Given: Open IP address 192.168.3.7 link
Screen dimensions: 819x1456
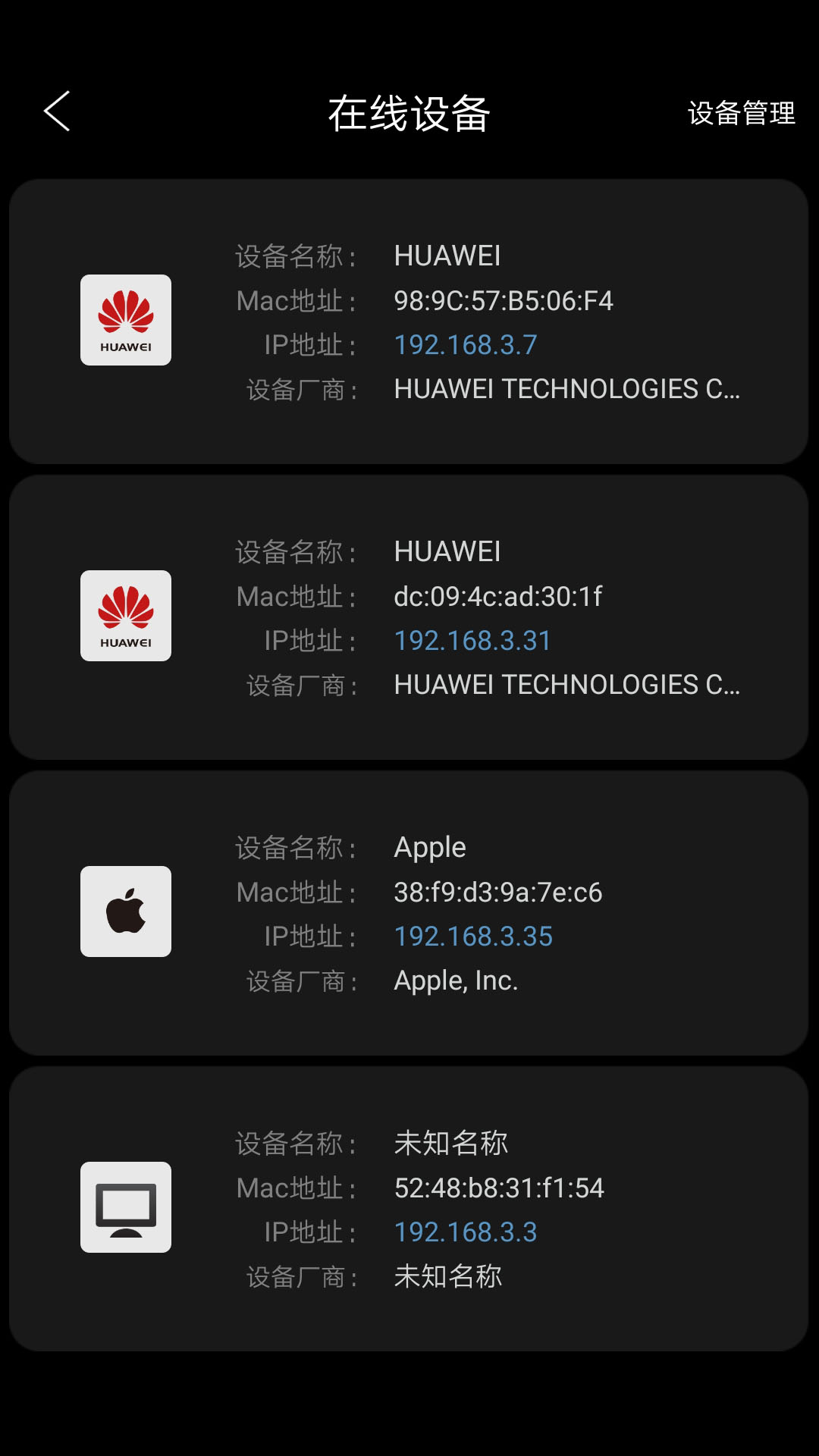Looking at the screenshot, I should 466,345.
